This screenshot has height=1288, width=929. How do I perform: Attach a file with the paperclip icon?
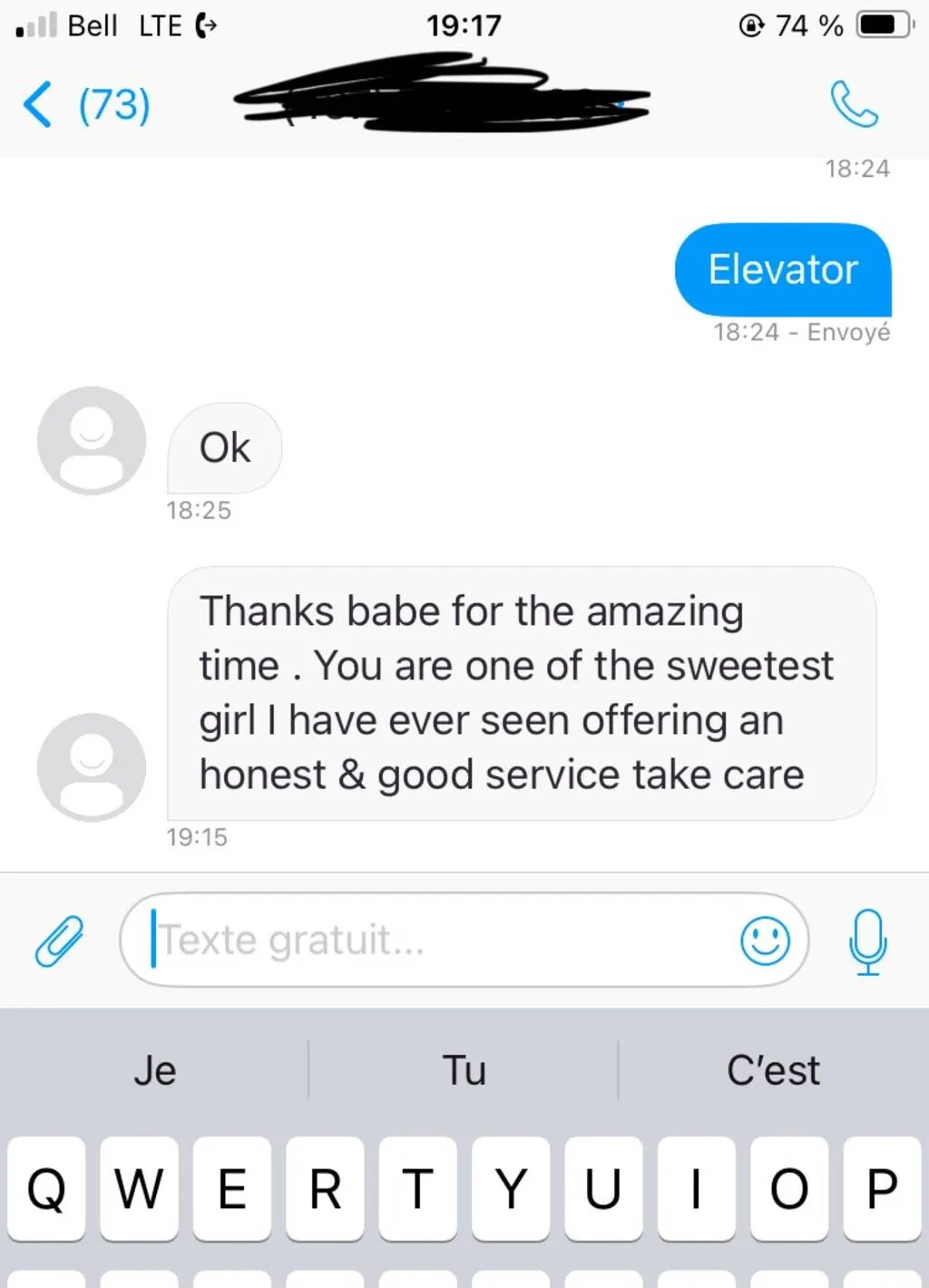[59, 940]
